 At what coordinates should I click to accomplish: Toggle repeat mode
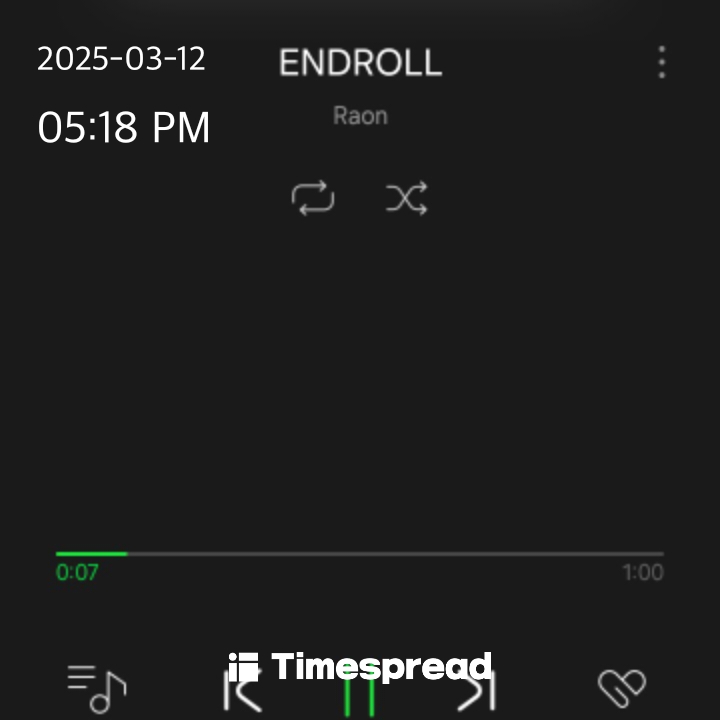pos(313,198)
